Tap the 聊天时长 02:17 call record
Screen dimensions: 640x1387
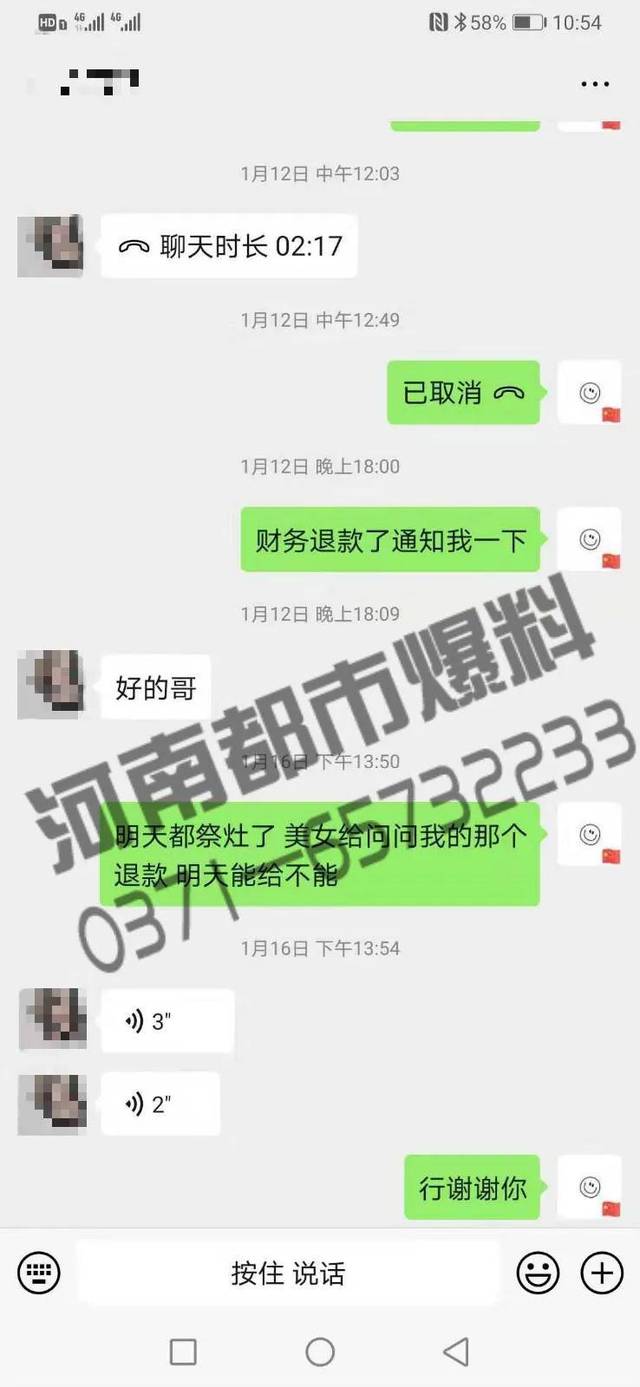pos(229,246)
